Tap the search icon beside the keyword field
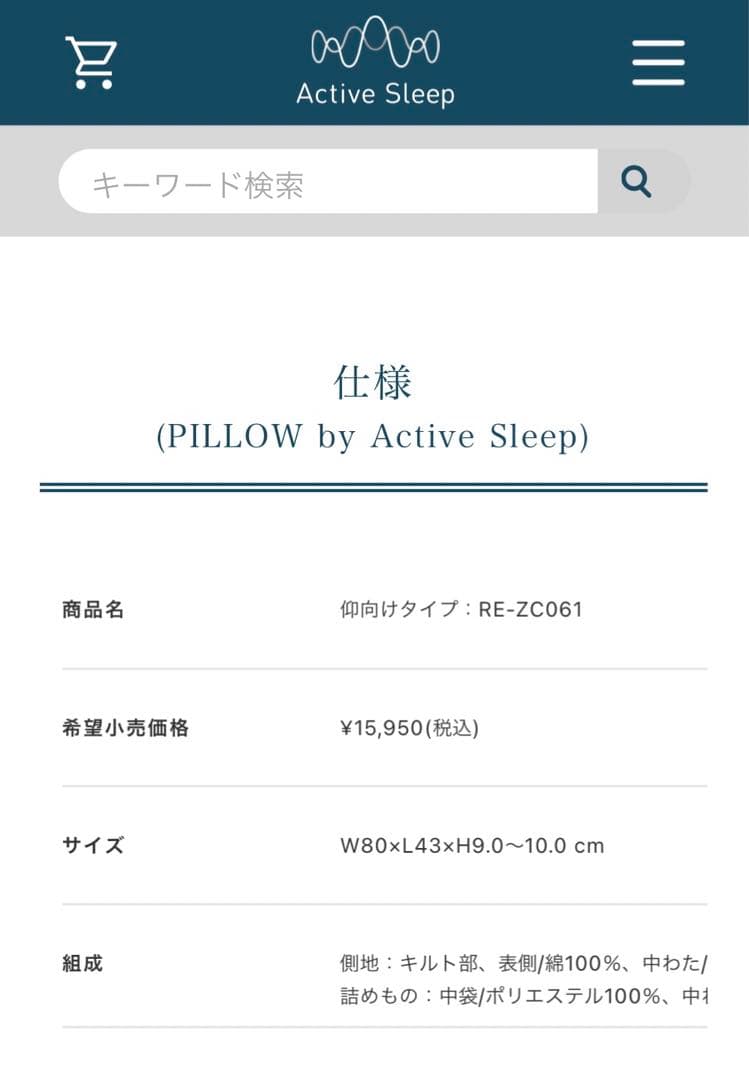Viewport: 749px width, 1080px height. coord(637,182)
